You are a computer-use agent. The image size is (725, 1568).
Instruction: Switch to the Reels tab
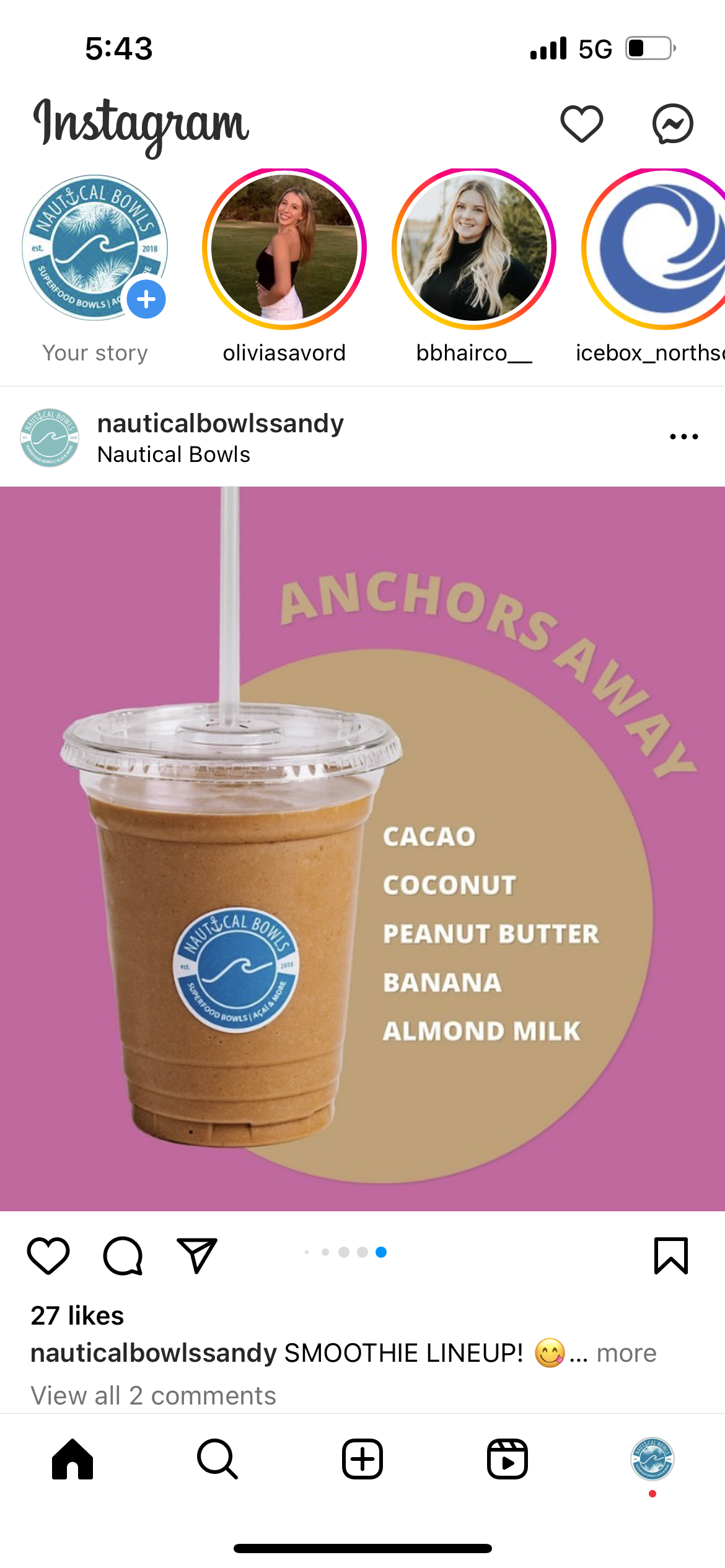tap(507, 1459)
